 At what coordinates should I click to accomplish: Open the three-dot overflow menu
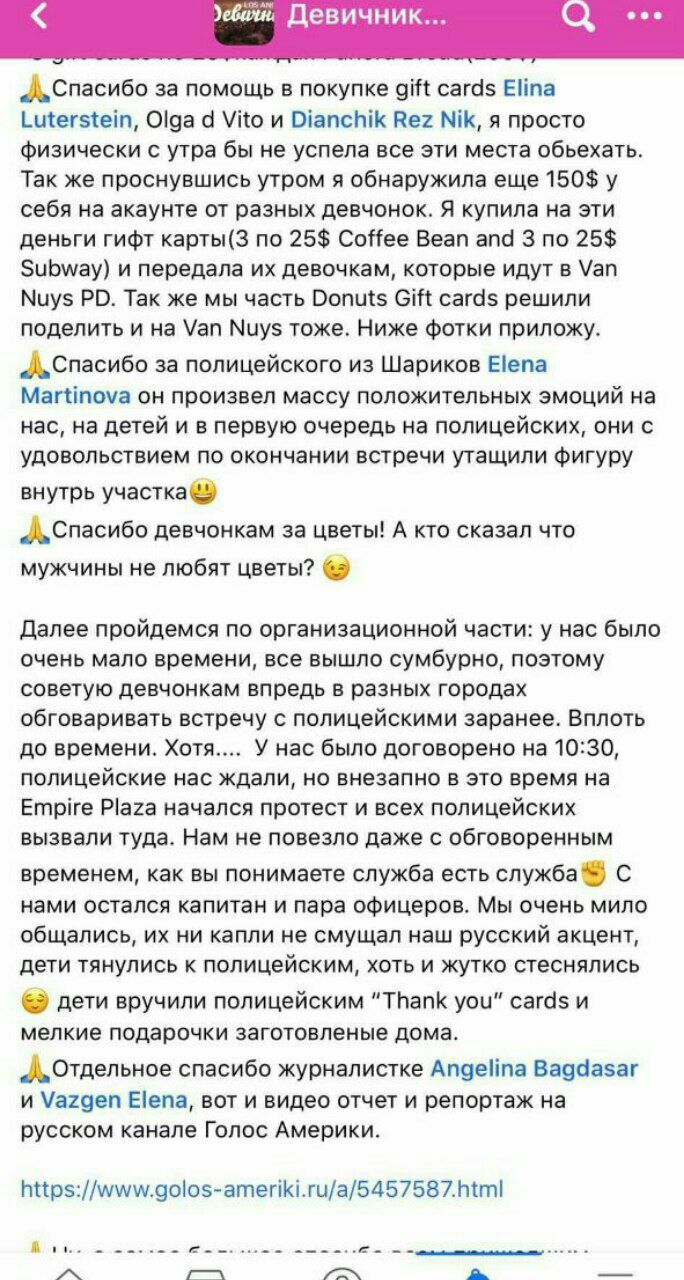click(x=644, y=17)
